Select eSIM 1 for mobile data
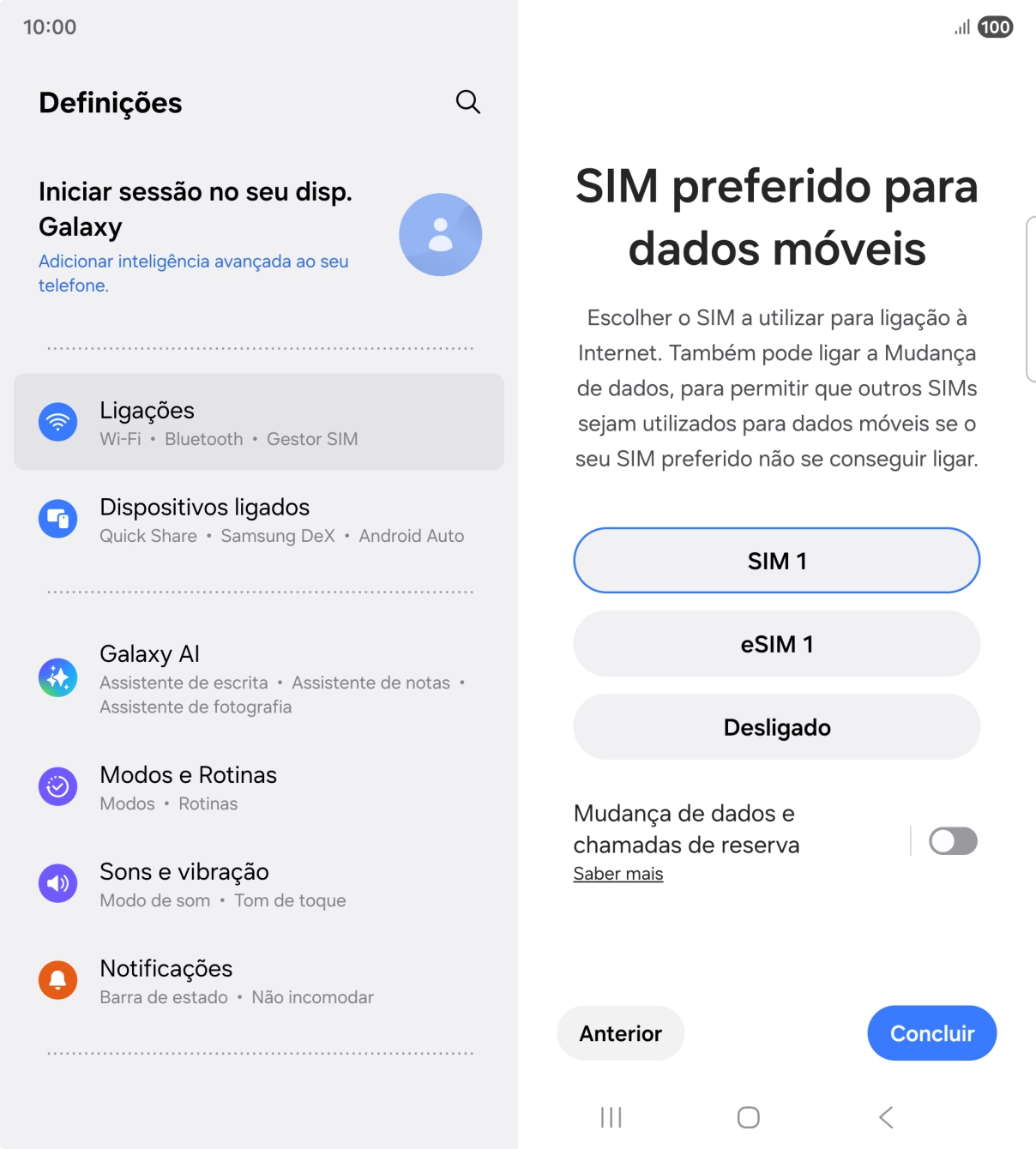The height and width of the screenshot is (1149, 1036). click(776, 644)
